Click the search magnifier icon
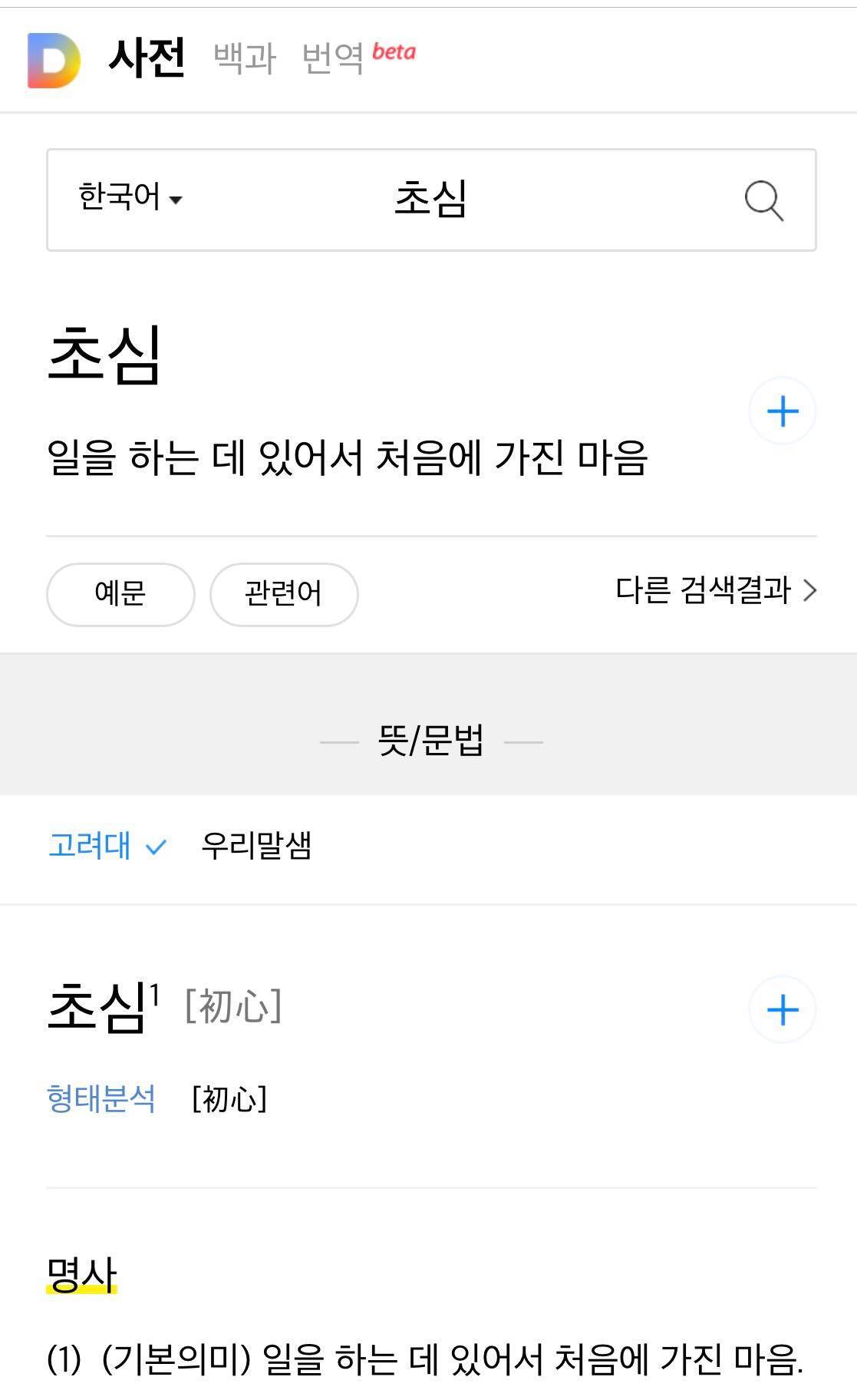Image resolution: width=857 pixels, height=1400 pixels. point(763,201)
